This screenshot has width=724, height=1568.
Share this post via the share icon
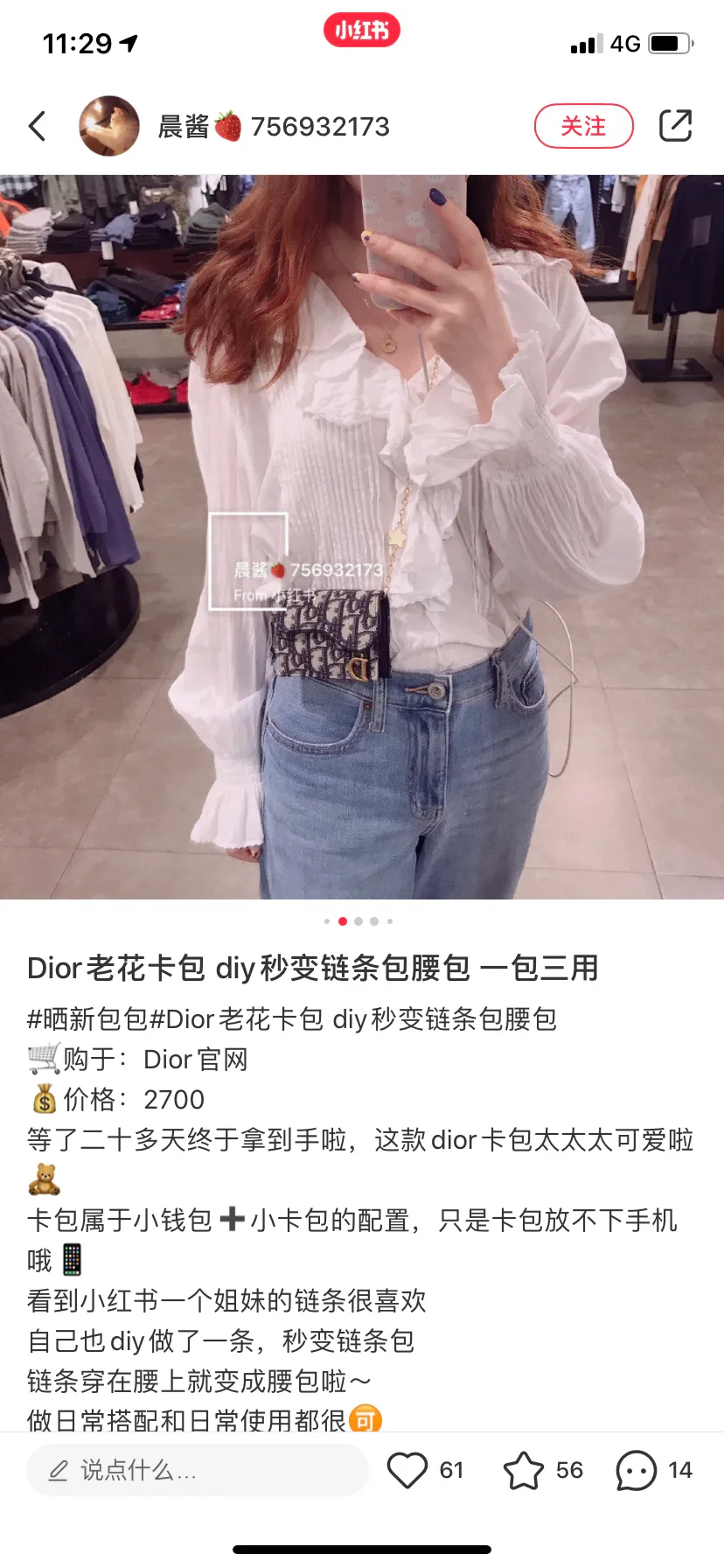(675, 125)
